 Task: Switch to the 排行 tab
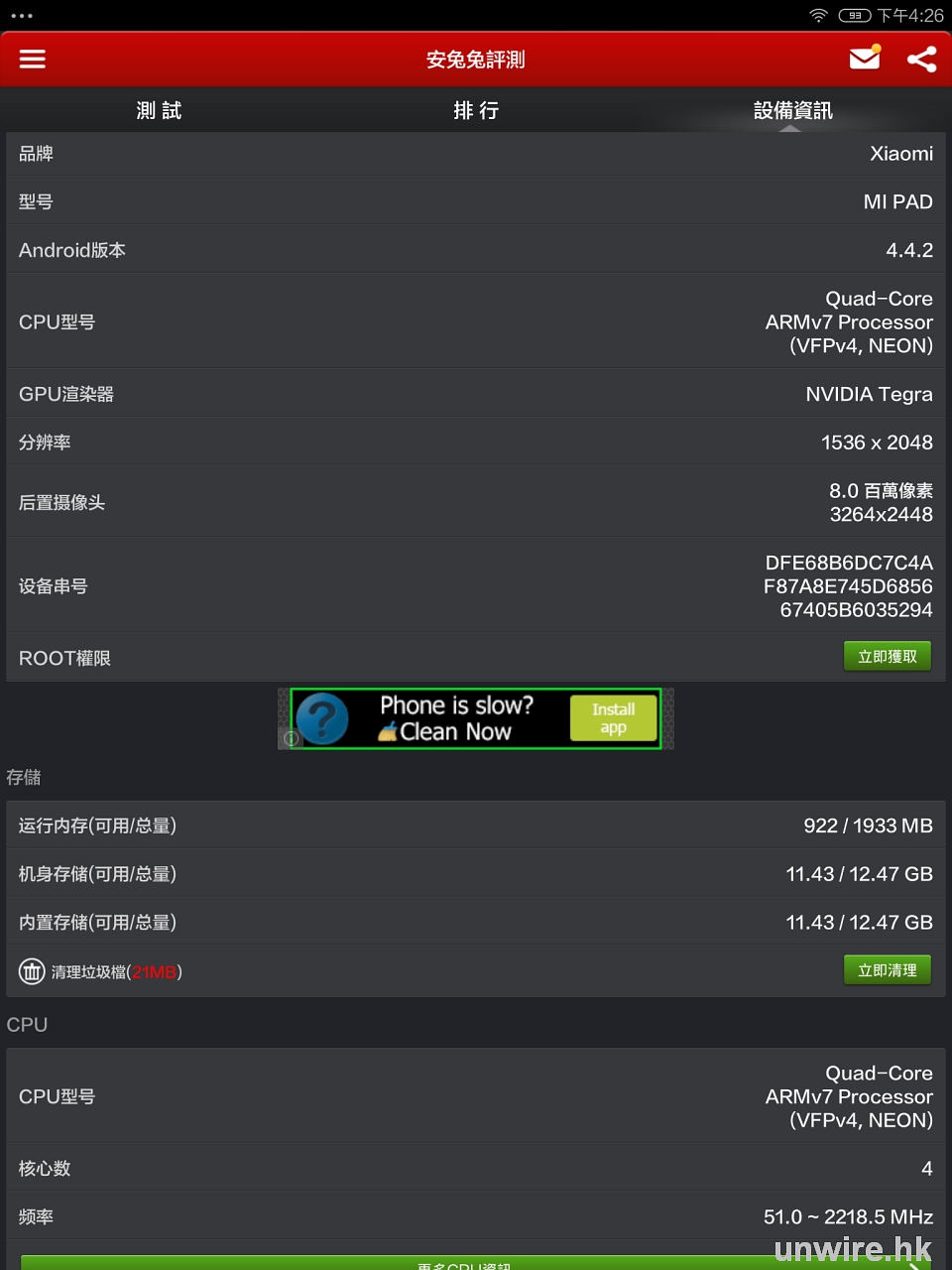476,110
